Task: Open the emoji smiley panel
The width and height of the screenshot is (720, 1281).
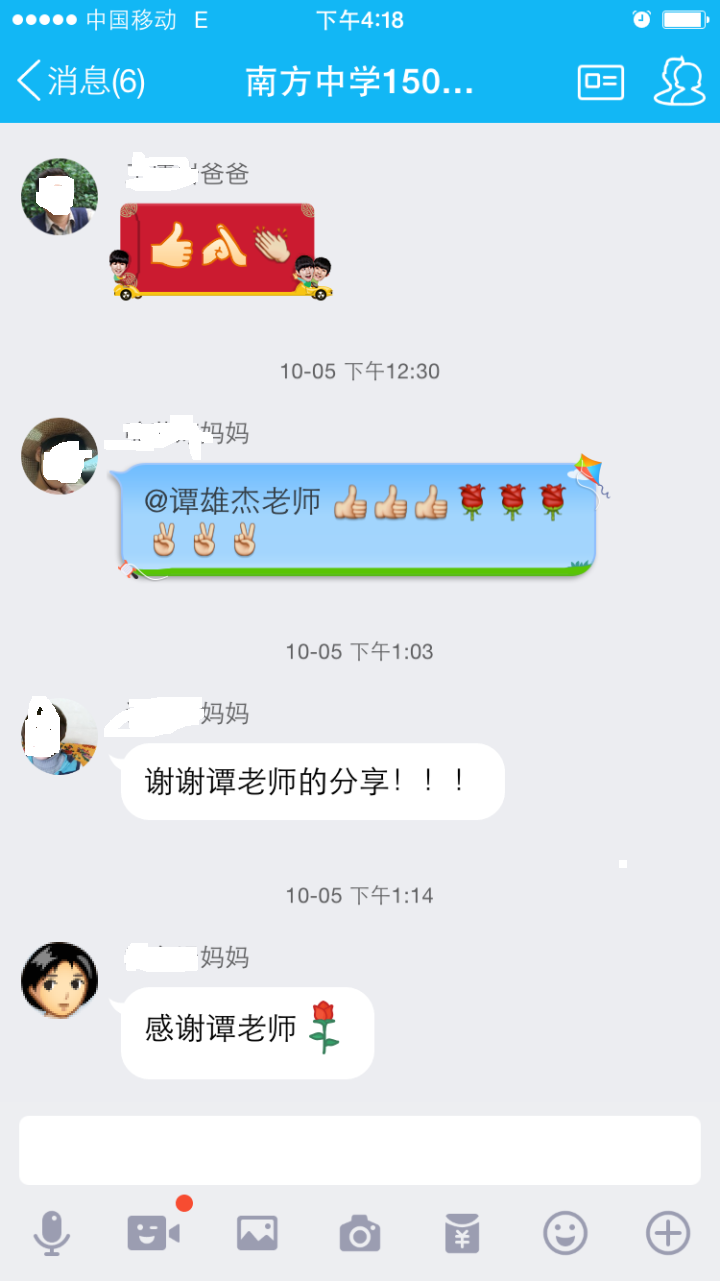Action: tap(565, 1233)
